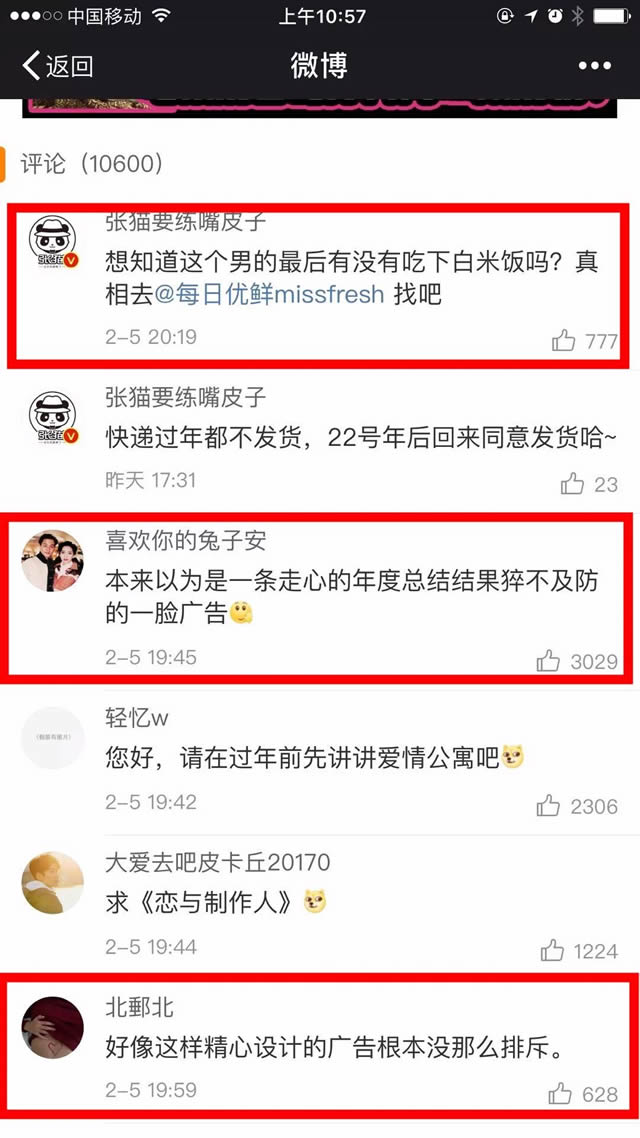Viewport: 640px width, 1138px height.
Task: Open 大爱去吧皮卡丘20170's avatar
Action: pyautogui.click(x=52, y=882)
